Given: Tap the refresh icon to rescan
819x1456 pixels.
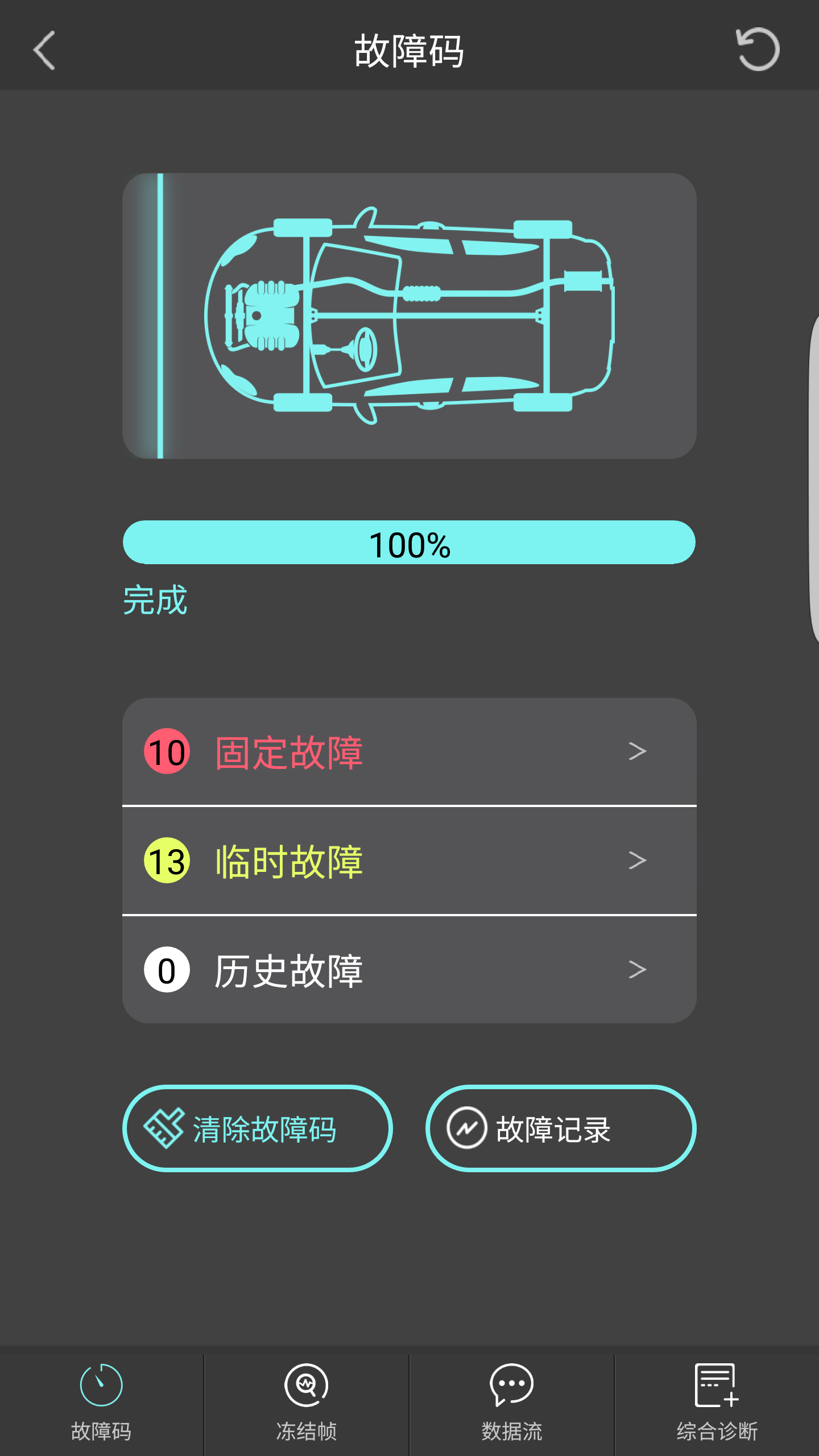Looking at the screenshot, I should pyautogui.click(x=758, y=50).
